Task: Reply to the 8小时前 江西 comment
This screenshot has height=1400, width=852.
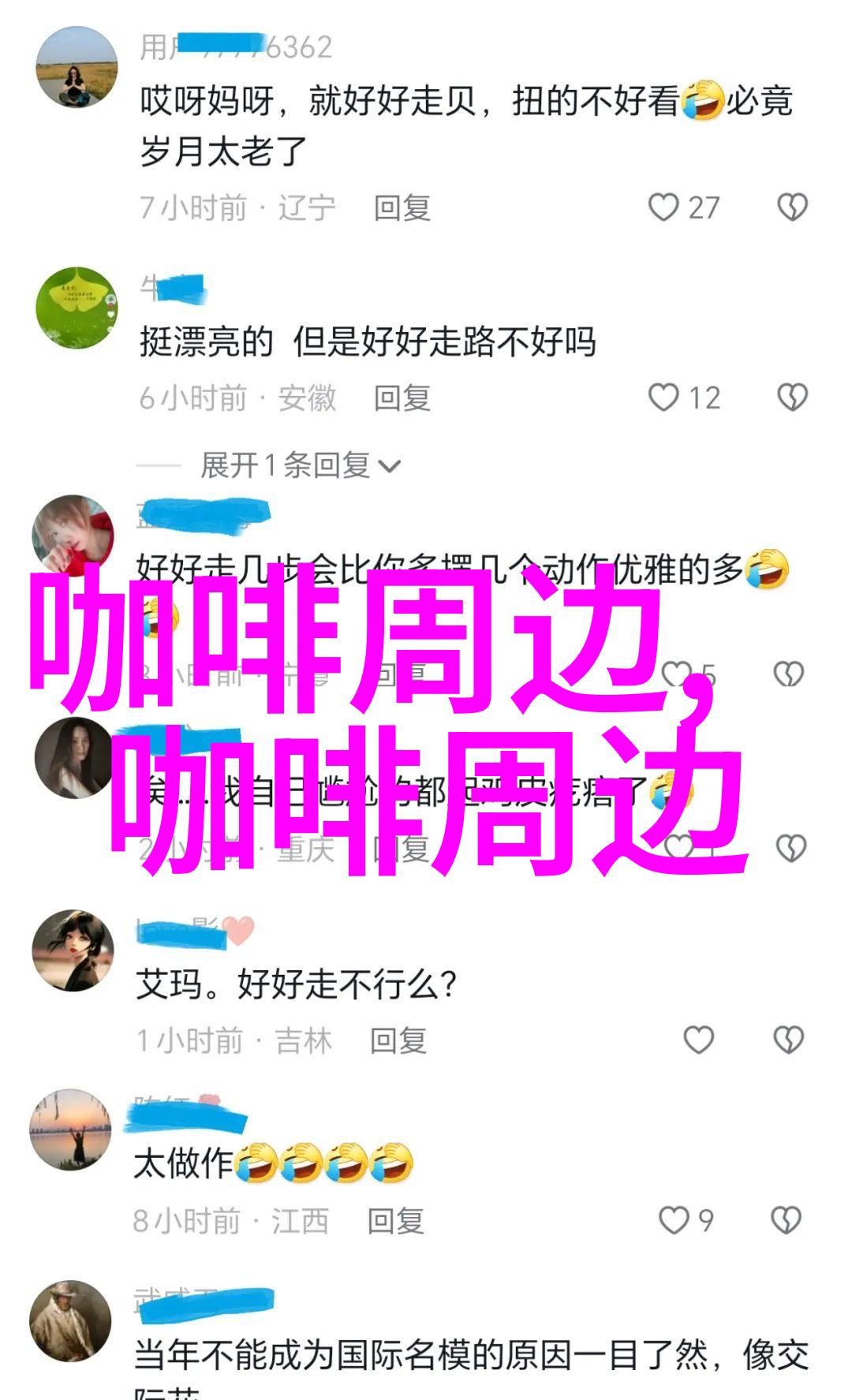Action: pyautogui.click(x=395, y=1221)
